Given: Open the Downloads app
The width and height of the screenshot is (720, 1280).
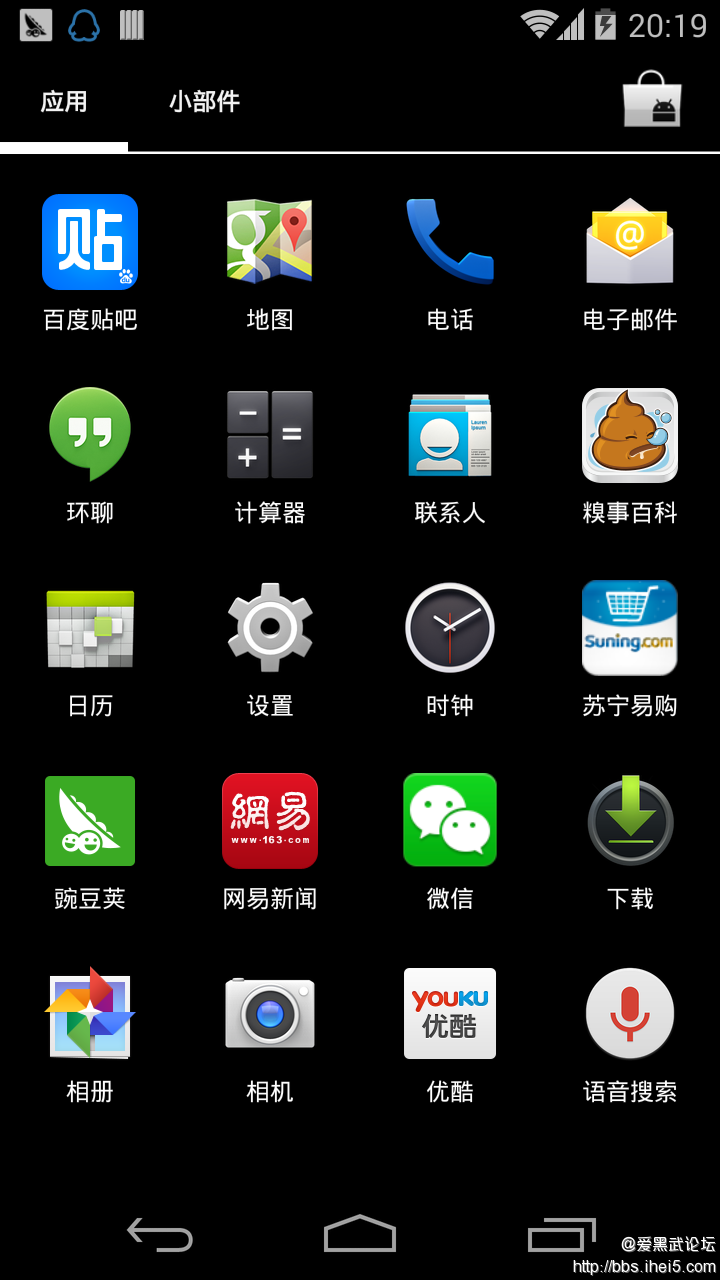Looking at the screenshot, I should pos(630,820).
